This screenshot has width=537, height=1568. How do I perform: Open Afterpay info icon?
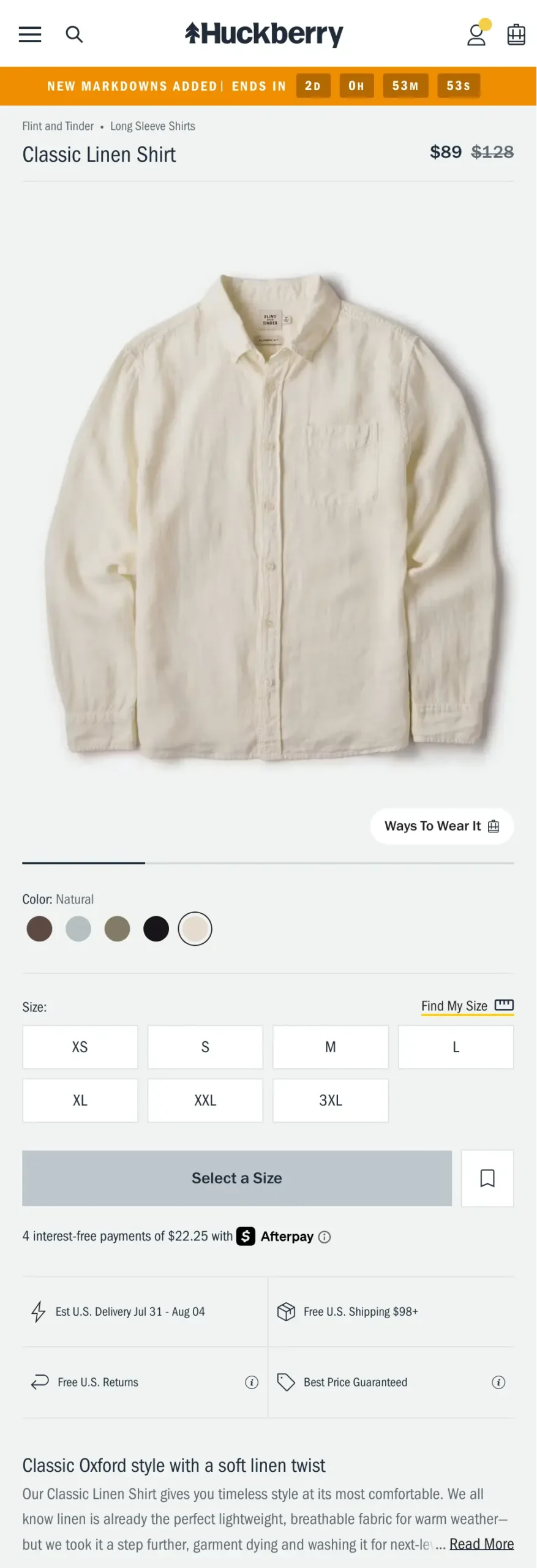(325, 1237)
